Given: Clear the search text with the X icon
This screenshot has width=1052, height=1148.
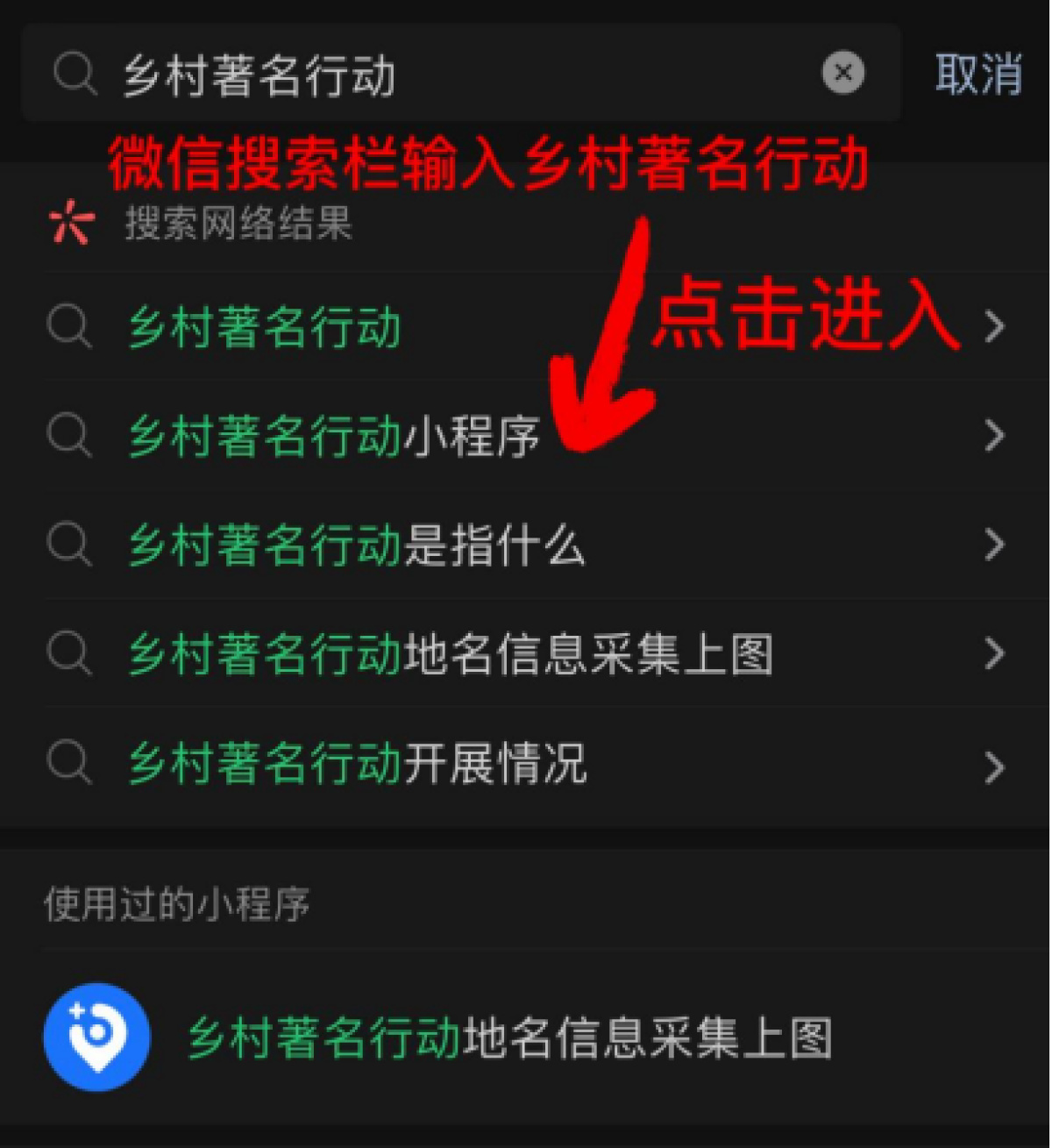Looking at the screenshot, I should 843,73.
